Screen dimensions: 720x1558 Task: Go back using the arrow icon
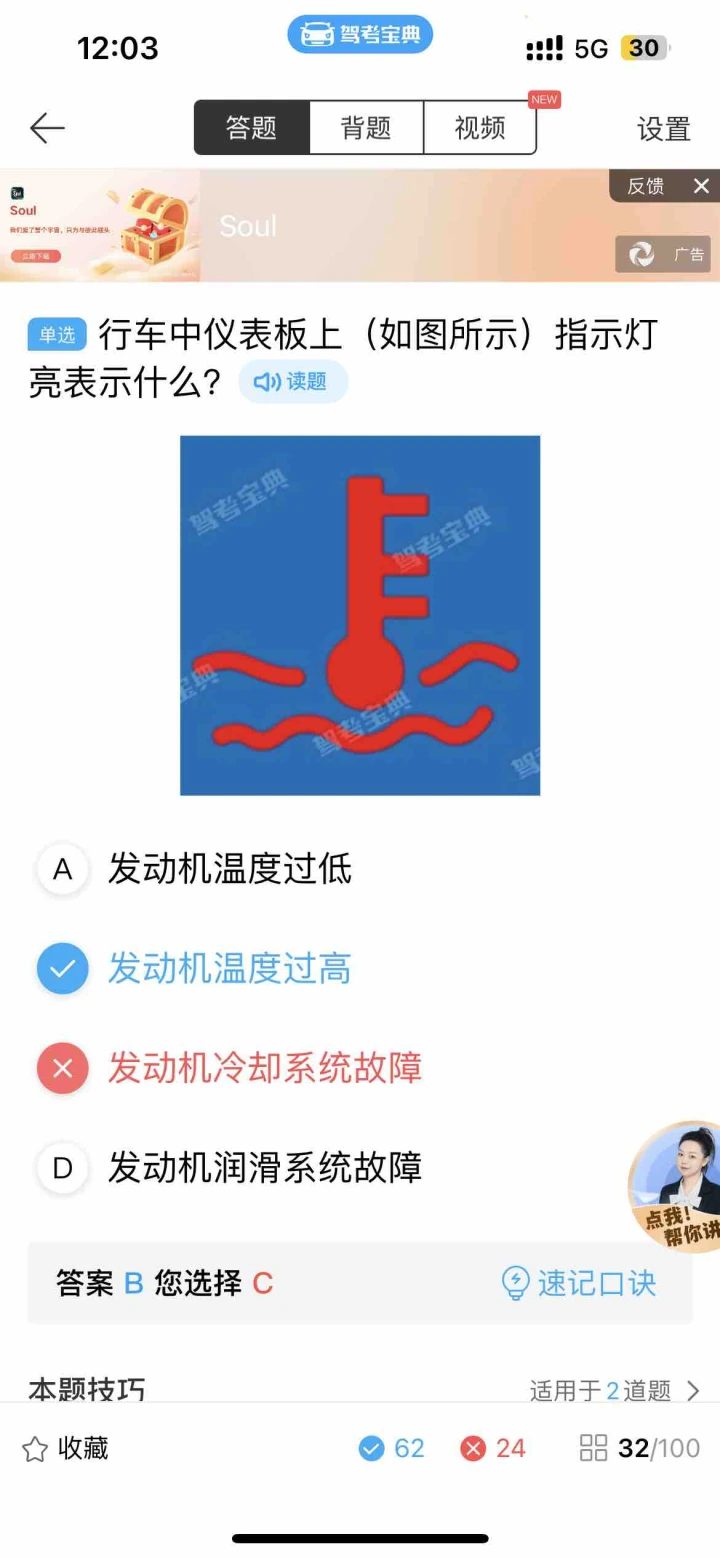pos(47,128)
